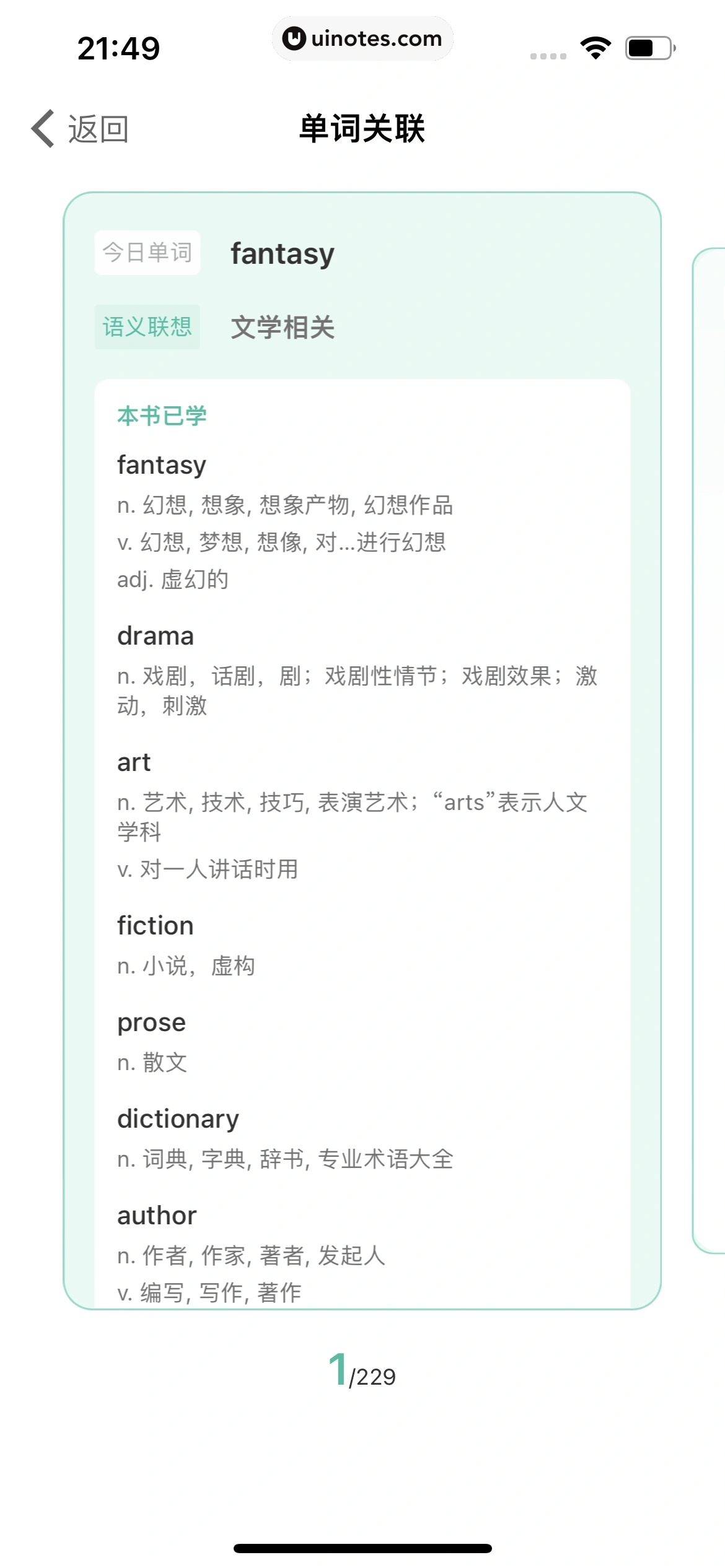Select the 语义联想 tag
Image resolution: width=725 pixels, height=1568 pixels.
(x=147, y=326)
